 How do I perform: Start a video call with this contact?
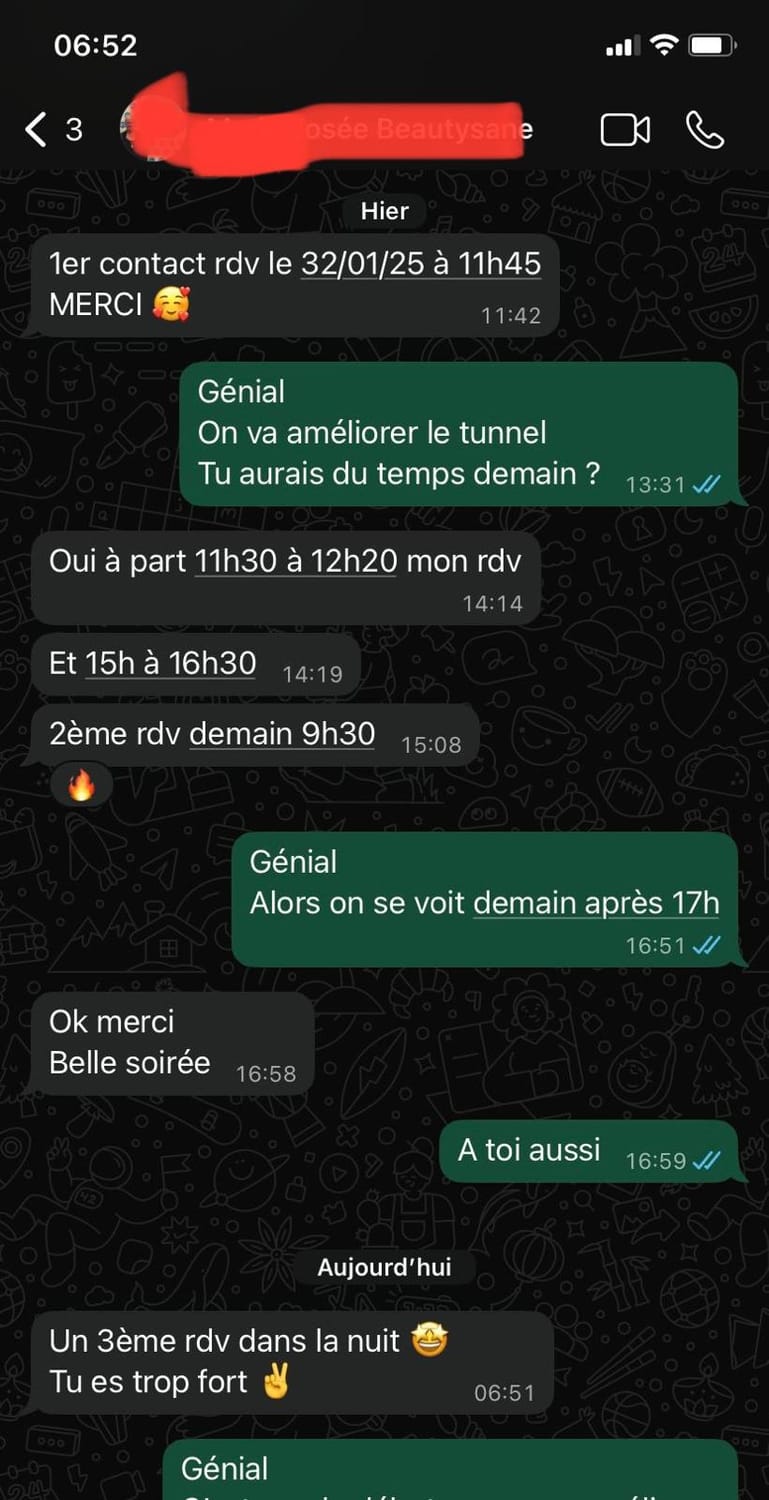625,130
